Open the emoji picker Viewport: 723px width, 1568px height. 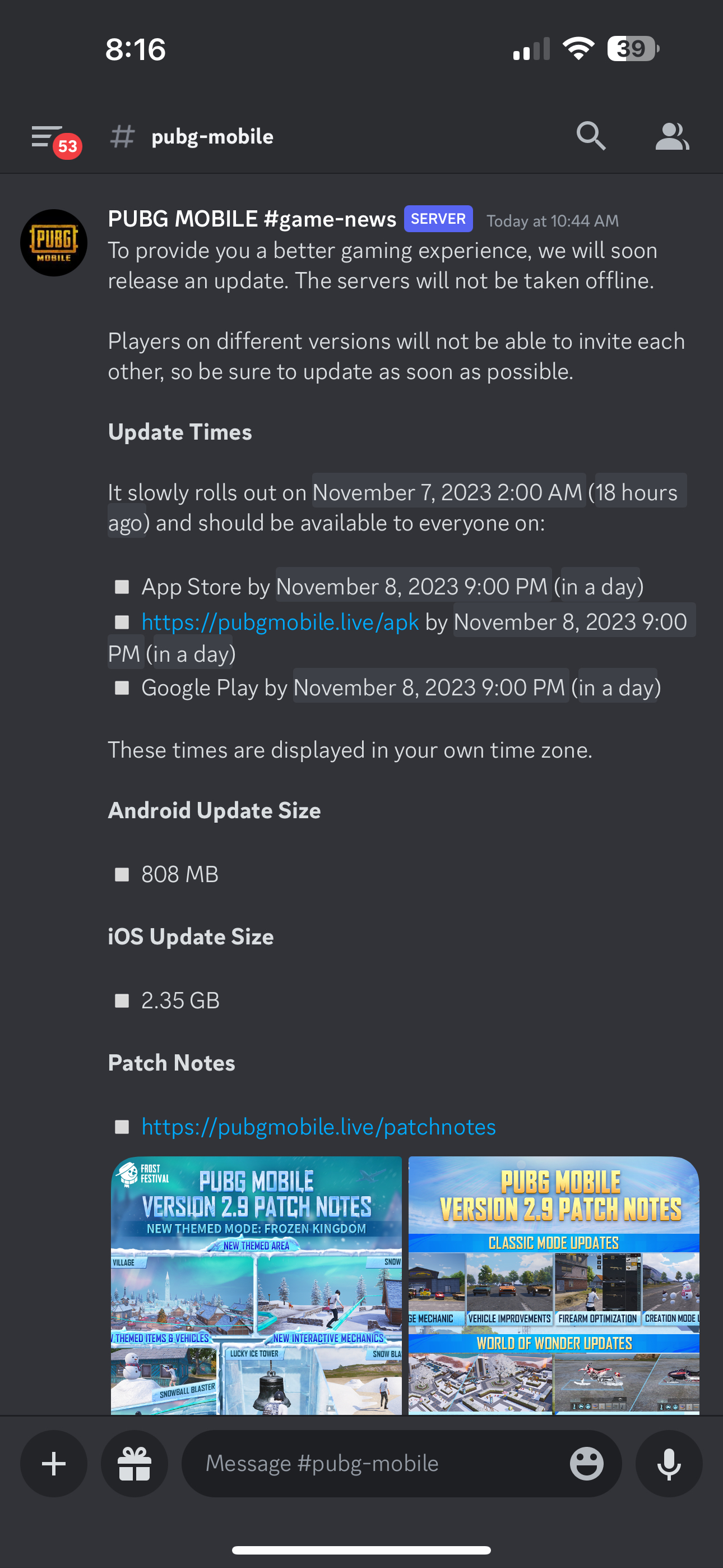[x=586, y=1463]
